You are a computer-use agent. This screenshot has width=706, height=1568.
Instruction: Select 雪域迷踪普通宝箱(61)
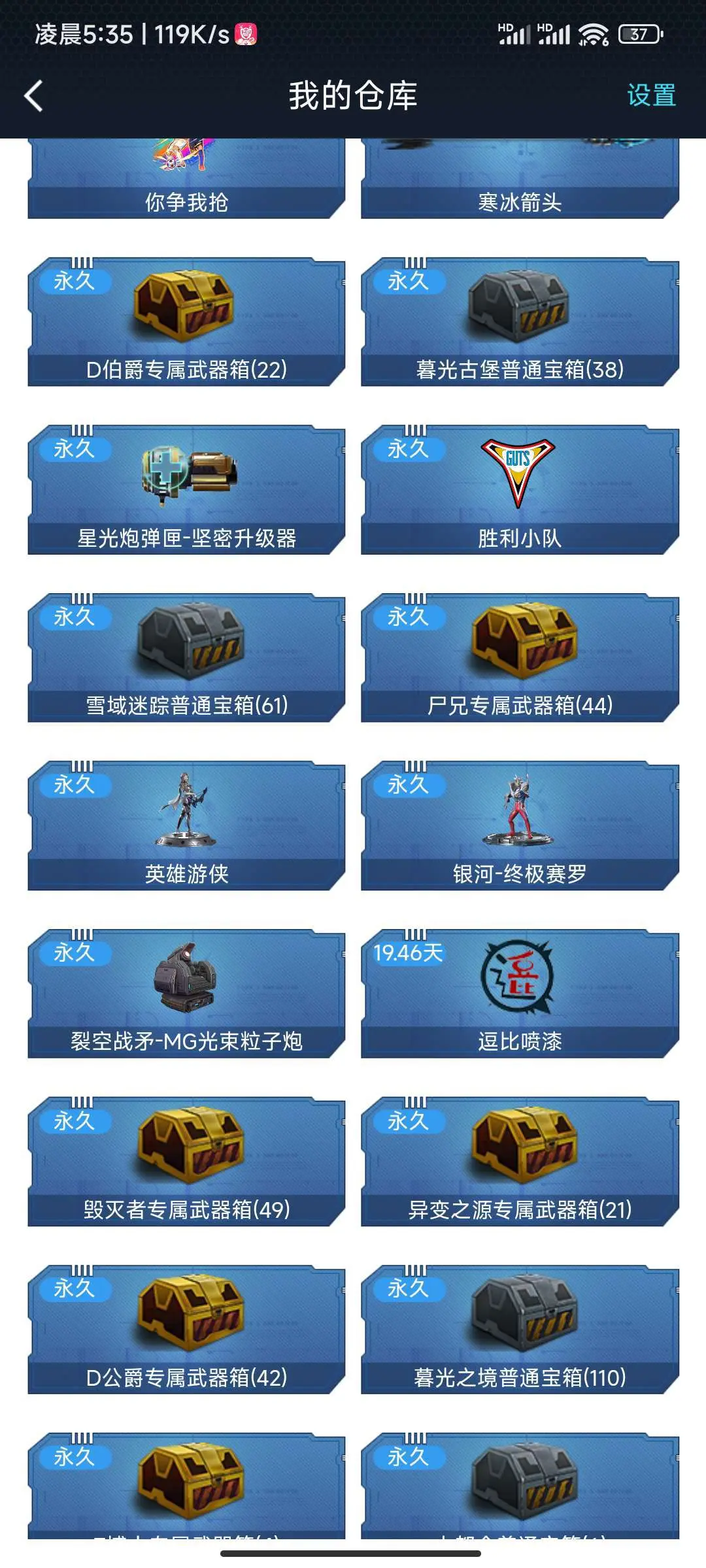click(186, 657)
